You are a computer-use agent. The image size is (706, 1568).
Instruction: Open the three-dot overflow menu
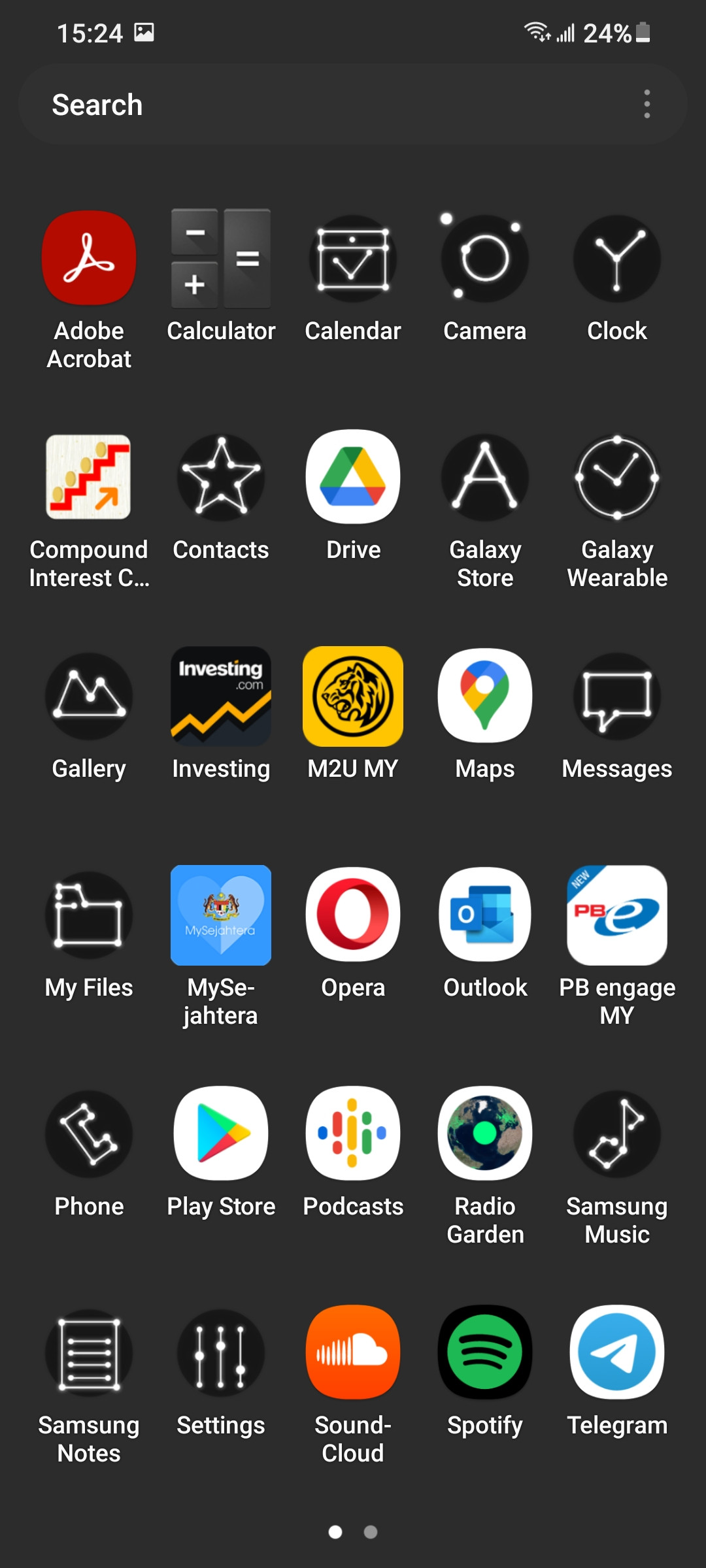(x=647, y=105)
